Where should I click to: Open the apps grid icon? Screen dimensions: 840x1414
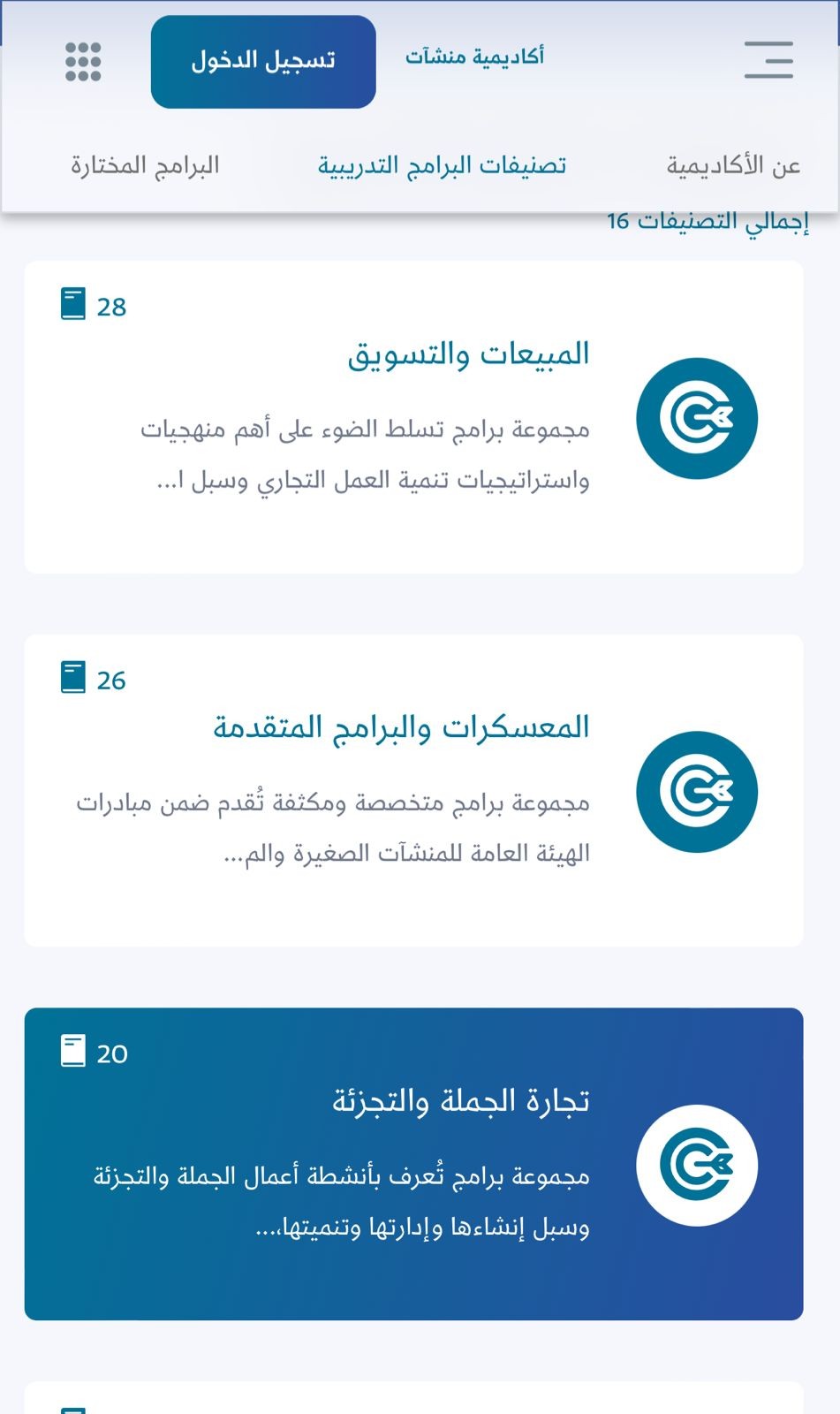83,62
